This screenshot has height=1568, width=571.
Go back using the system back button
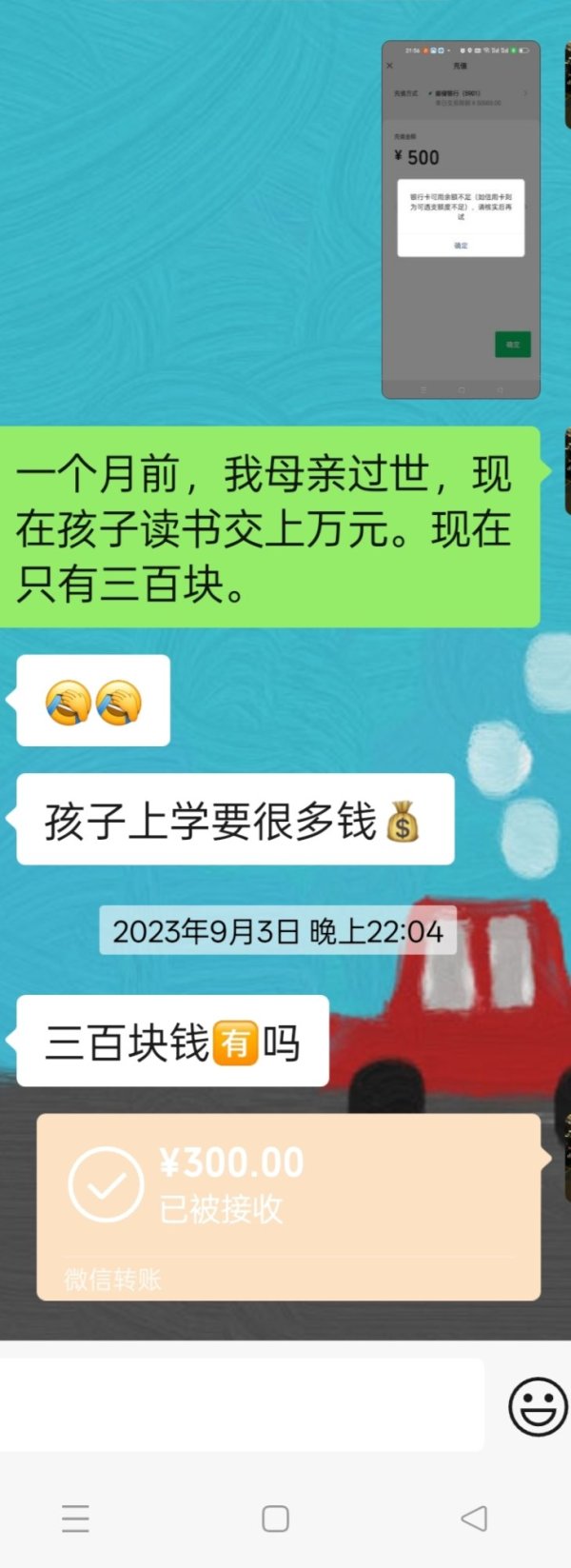(x=473, y=1518)
